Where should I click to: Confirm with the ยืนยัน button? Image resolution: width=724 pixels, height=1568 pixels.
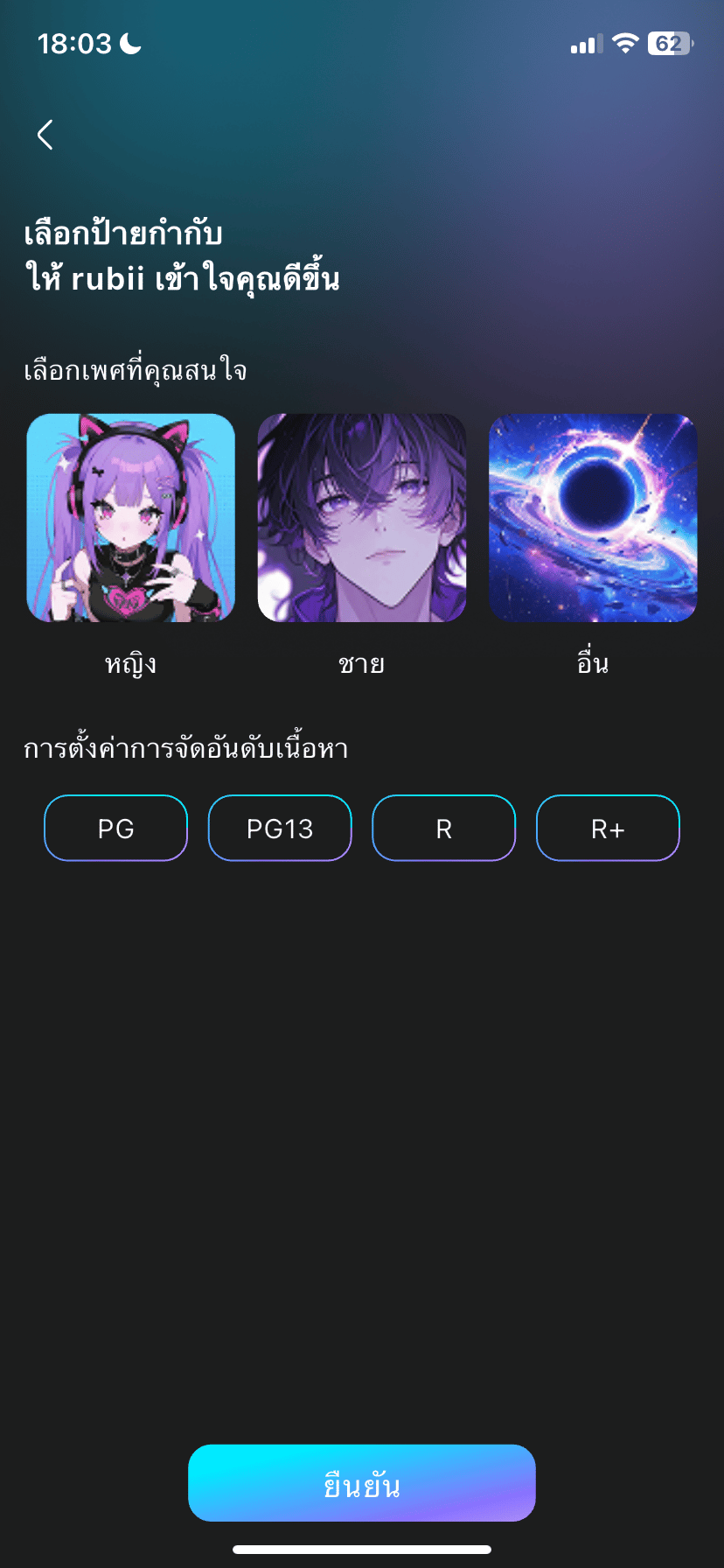click(x=362, y=1483)
